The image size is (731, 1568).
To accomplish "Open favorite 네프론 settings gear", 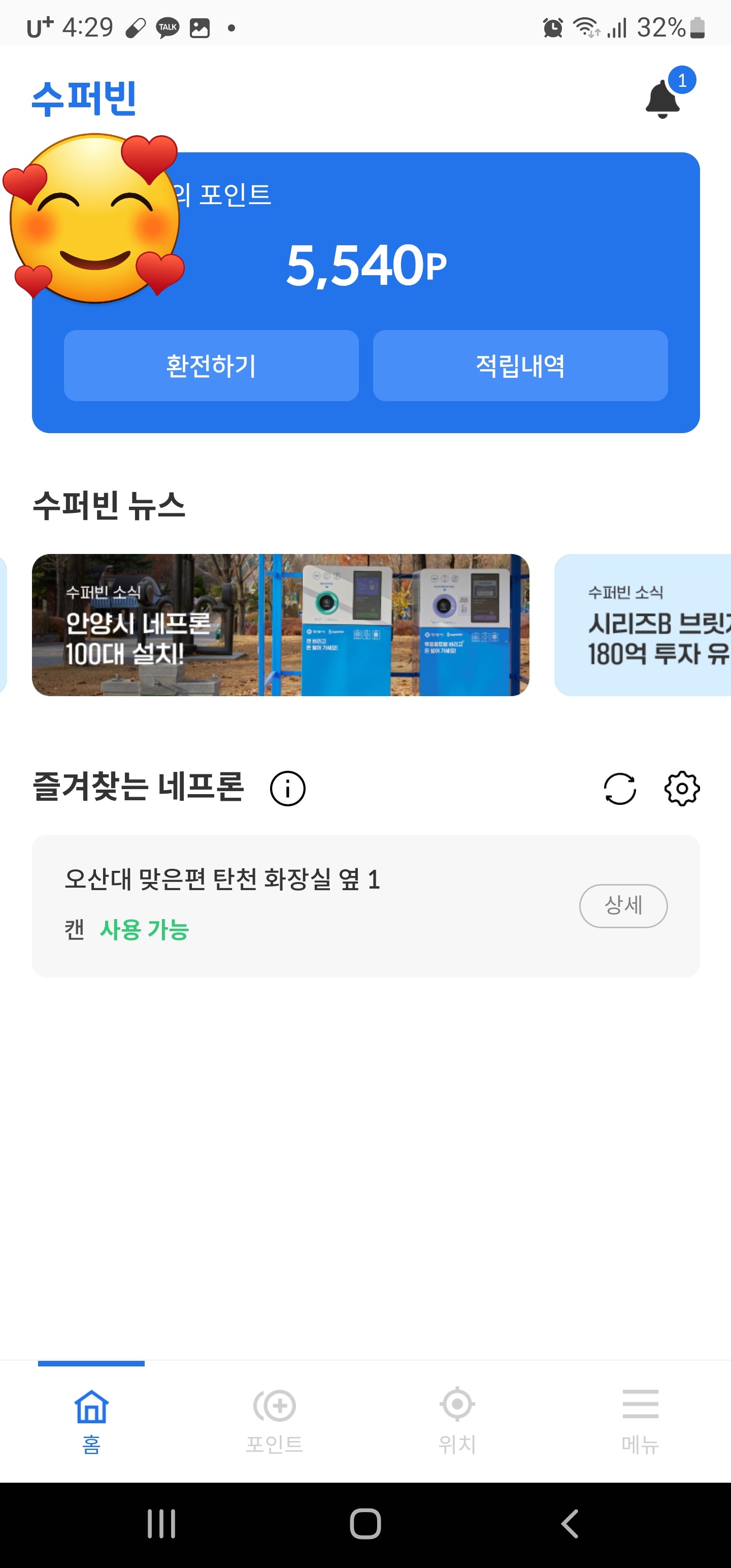I will pos(682,789).
